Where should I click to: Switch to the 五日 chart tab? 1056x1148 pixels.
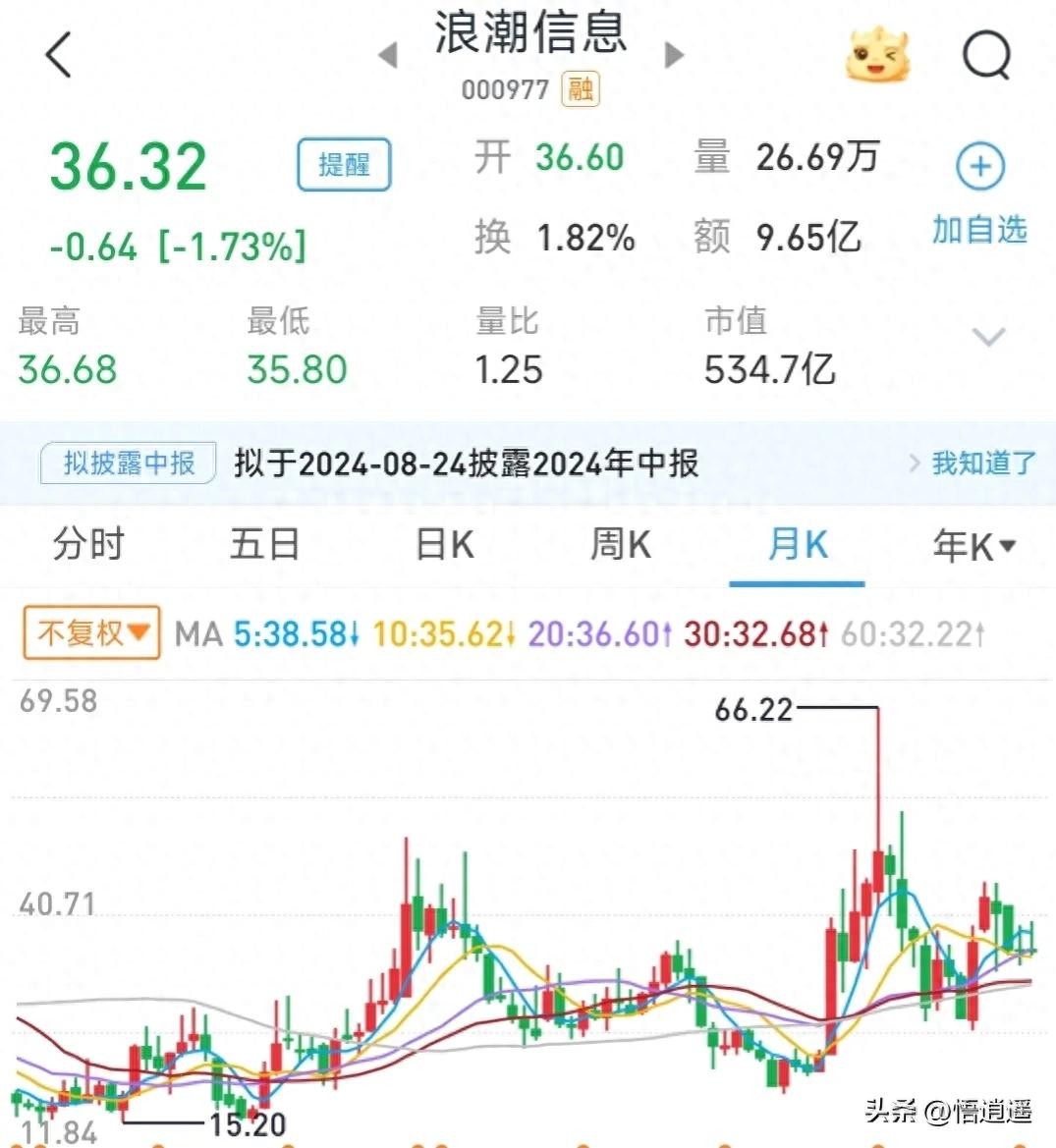[x=264, y=544]
